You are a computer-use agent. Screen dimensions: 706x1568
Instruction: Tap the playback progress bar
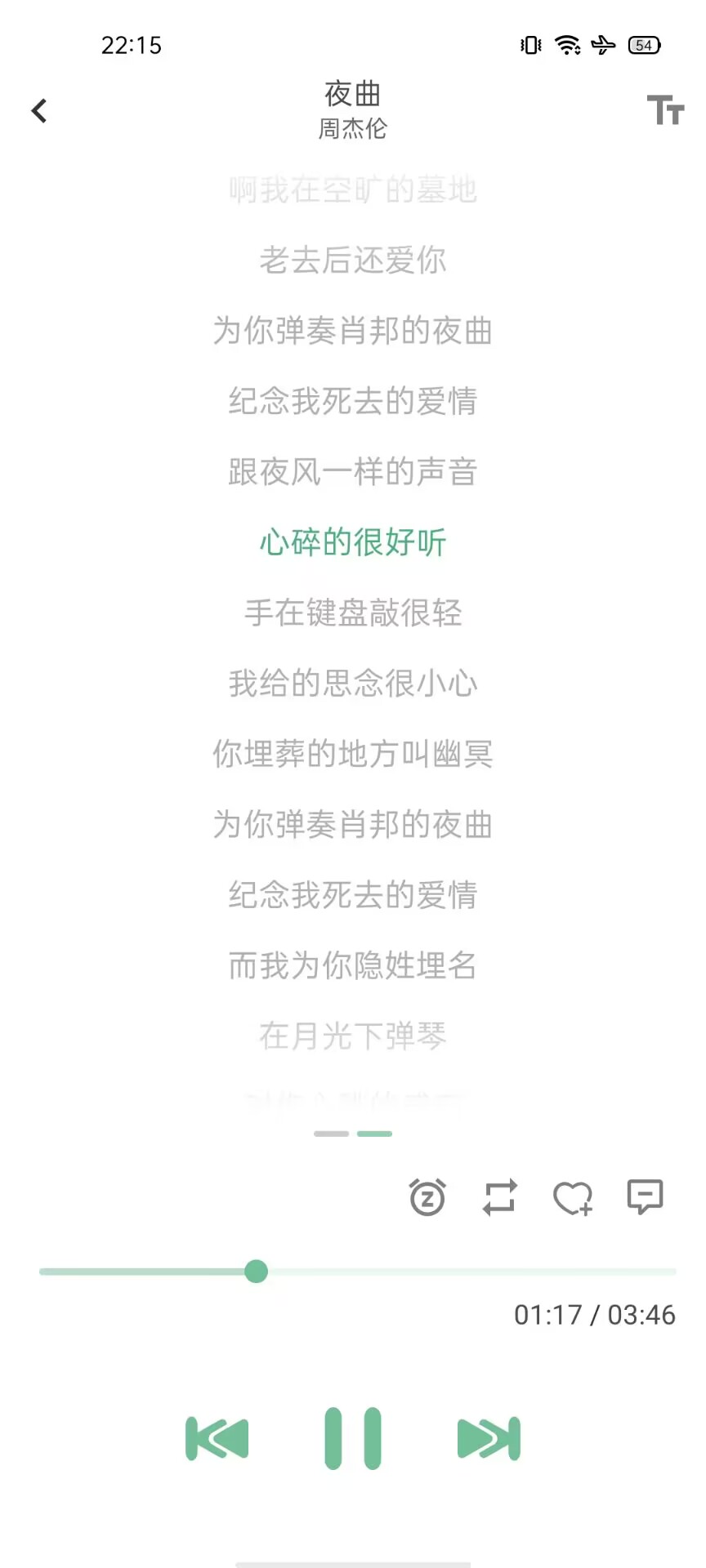click(x=458, y=1272)
